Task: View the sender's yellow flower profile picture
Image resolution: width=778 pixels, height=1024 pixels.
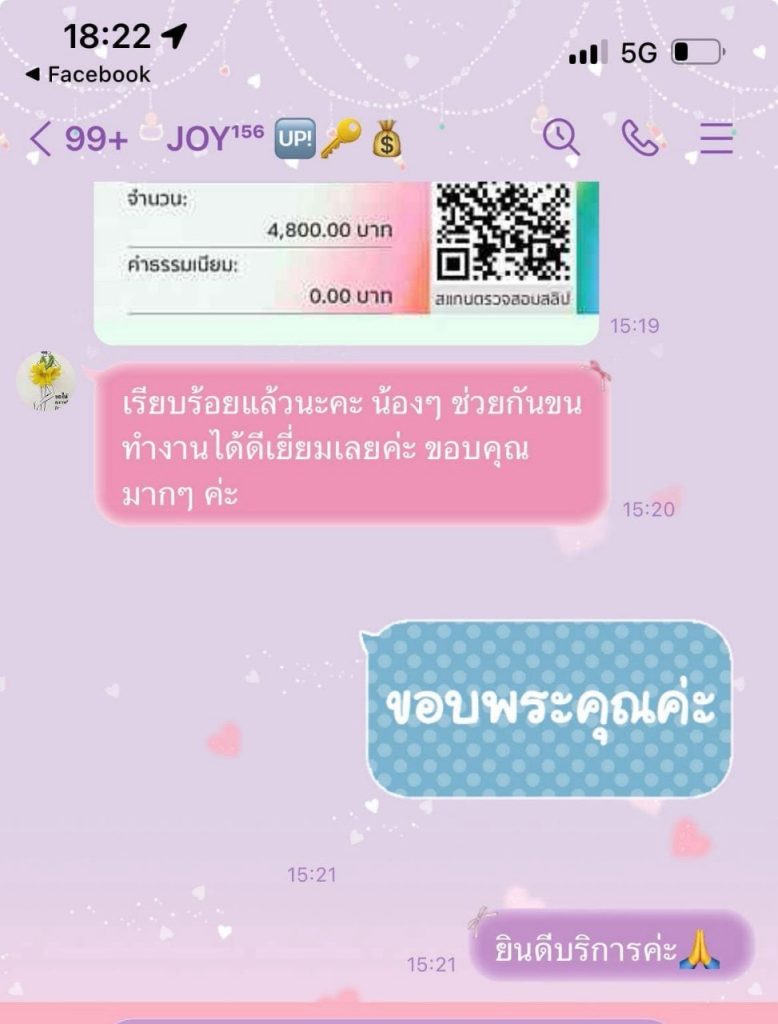Action: point(45,381)
